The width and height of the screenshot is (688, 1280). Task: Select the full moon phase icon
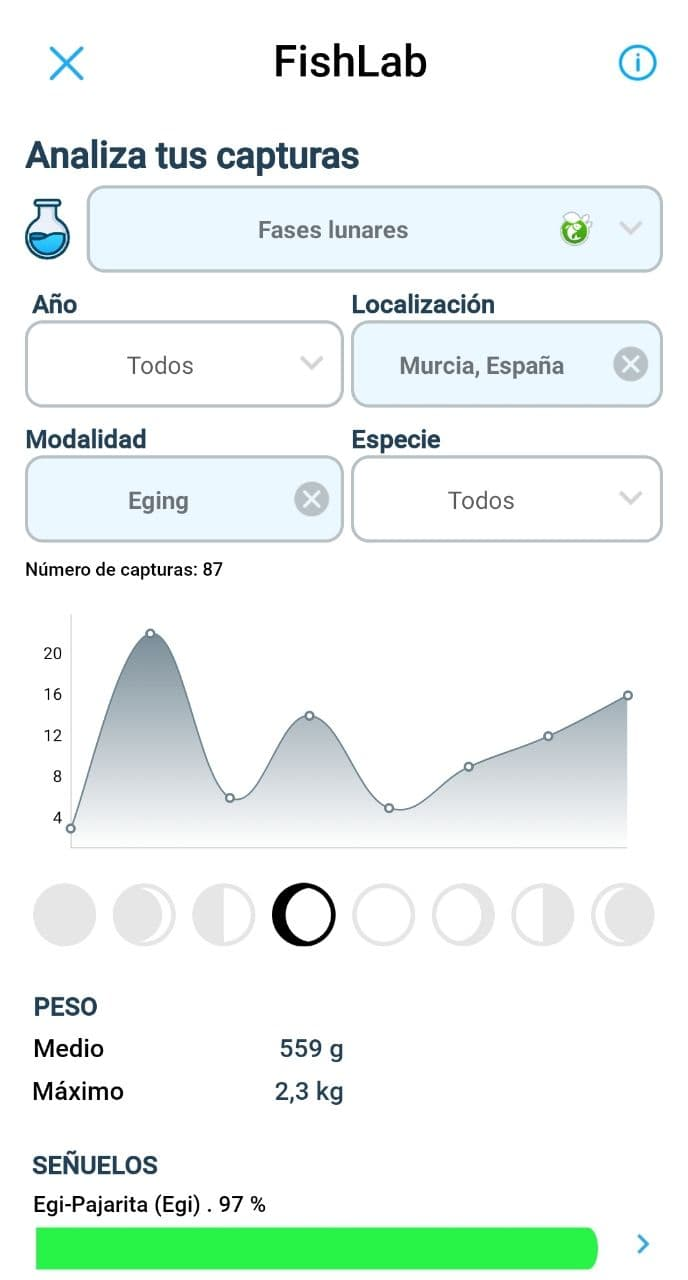(383, 914)
